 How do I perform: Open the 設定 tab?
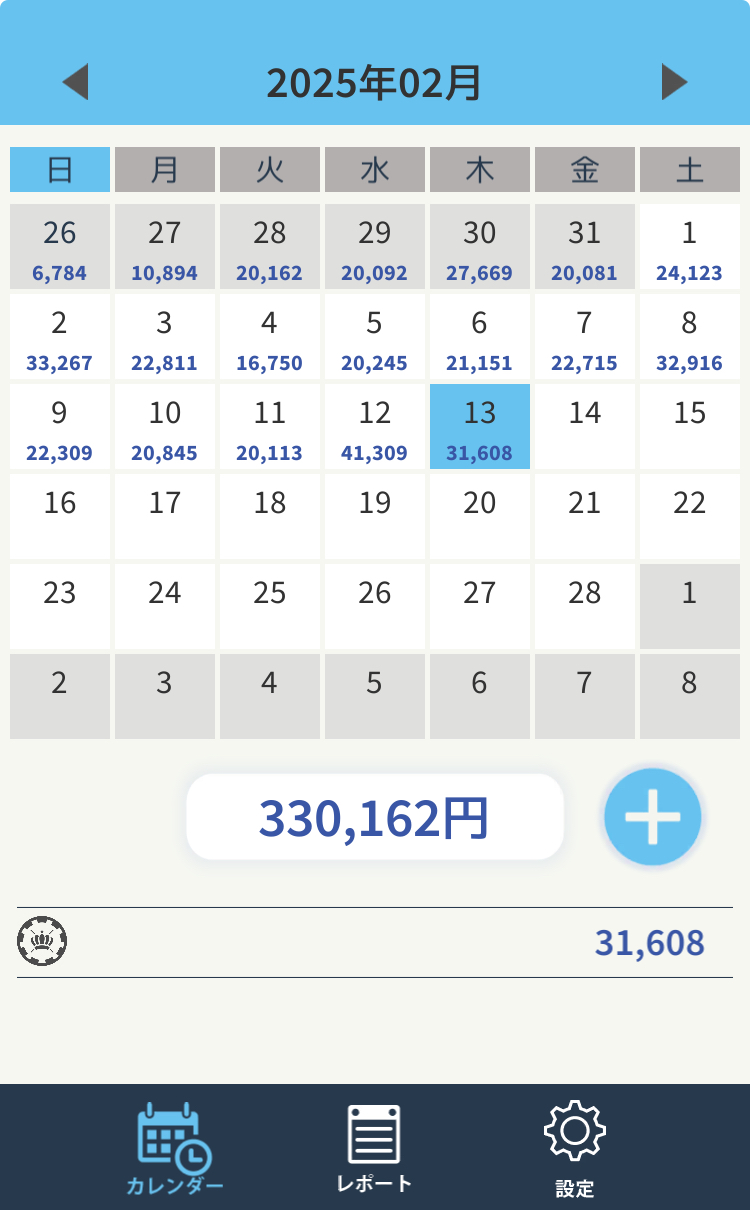click(575, 1148)
